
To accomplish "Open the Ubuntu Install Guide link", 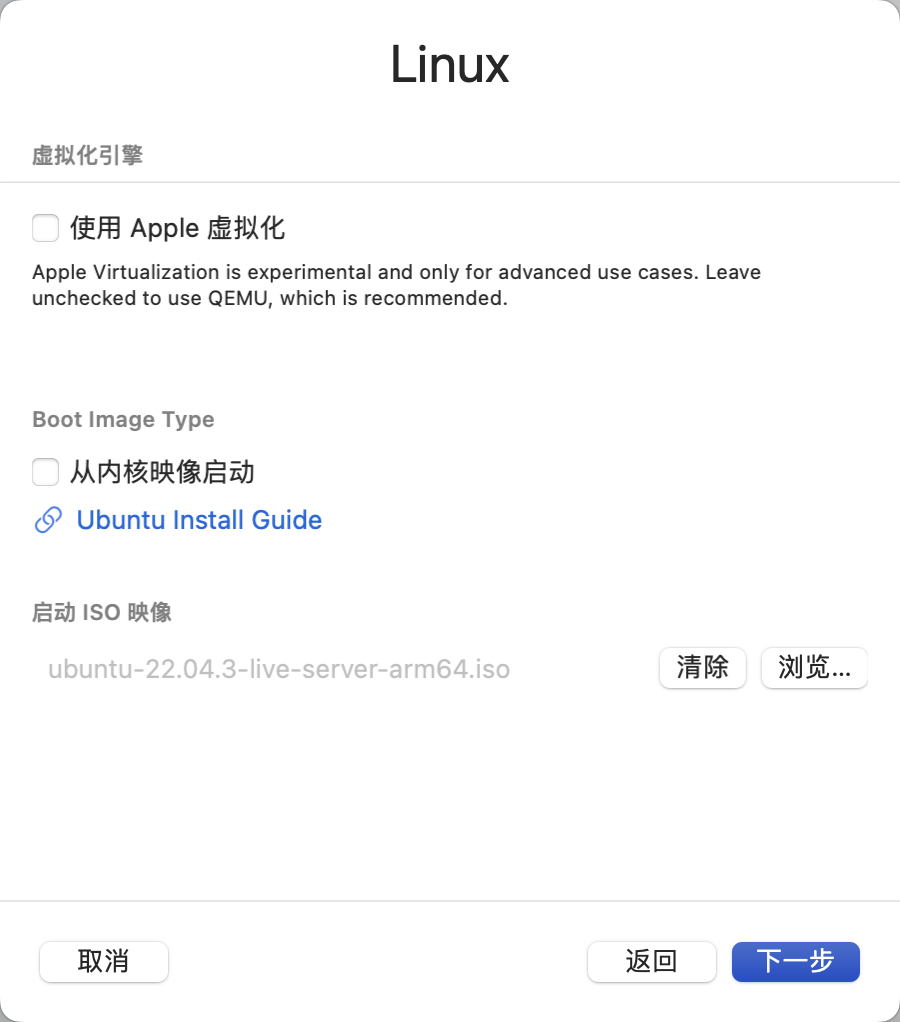I will pyautogui.click(x=198, y=520).
